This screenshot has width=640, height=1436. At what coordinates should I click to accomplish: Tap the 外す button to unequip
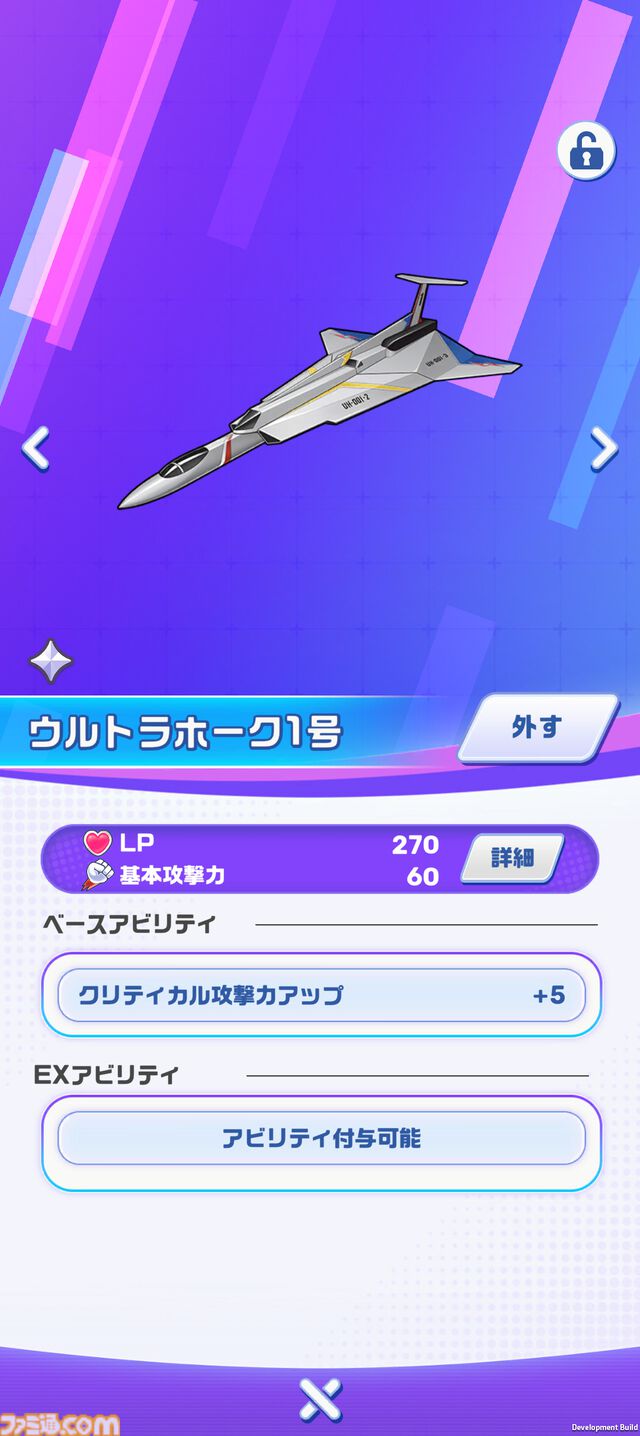[537, 728]
